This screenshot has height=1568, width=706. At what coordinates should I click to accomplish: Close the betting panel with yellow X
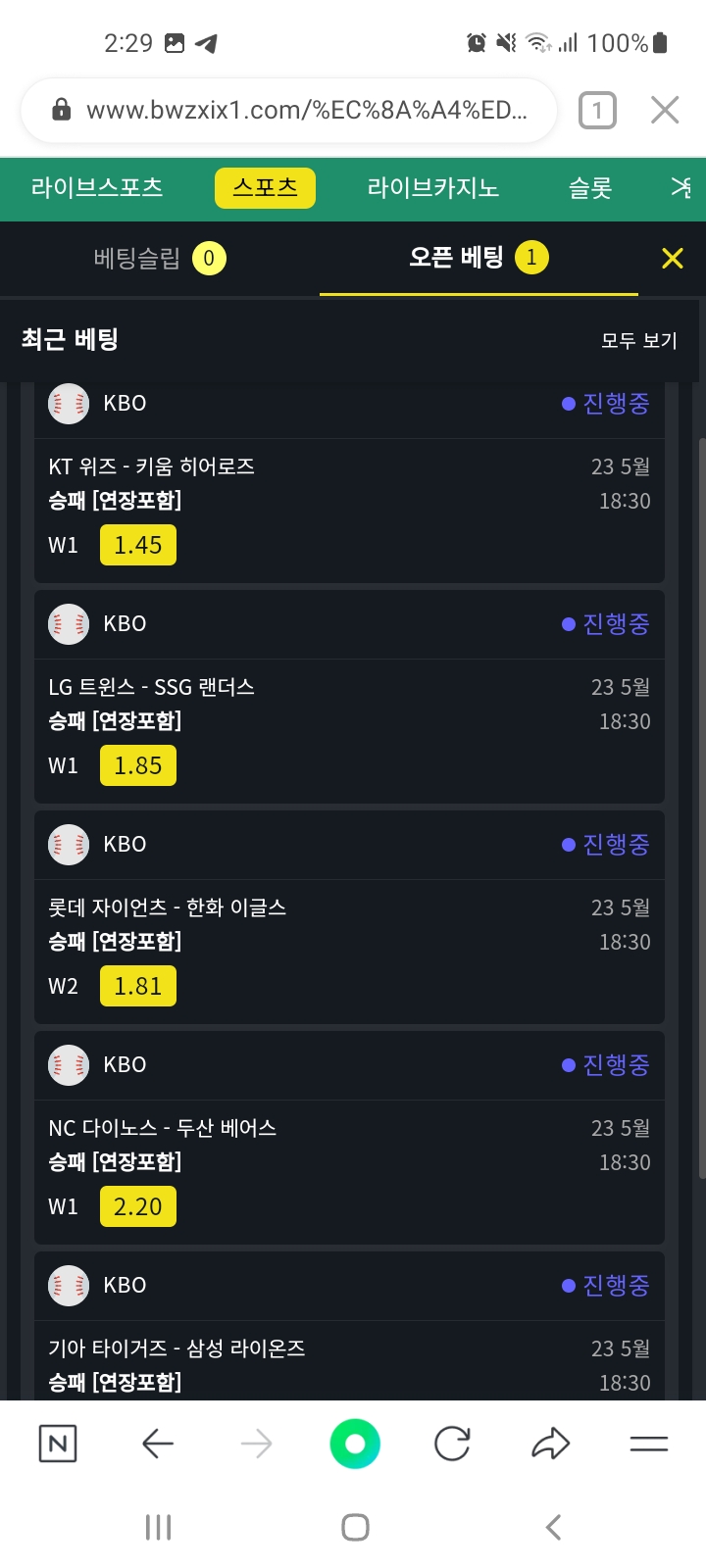pos(673,259)
